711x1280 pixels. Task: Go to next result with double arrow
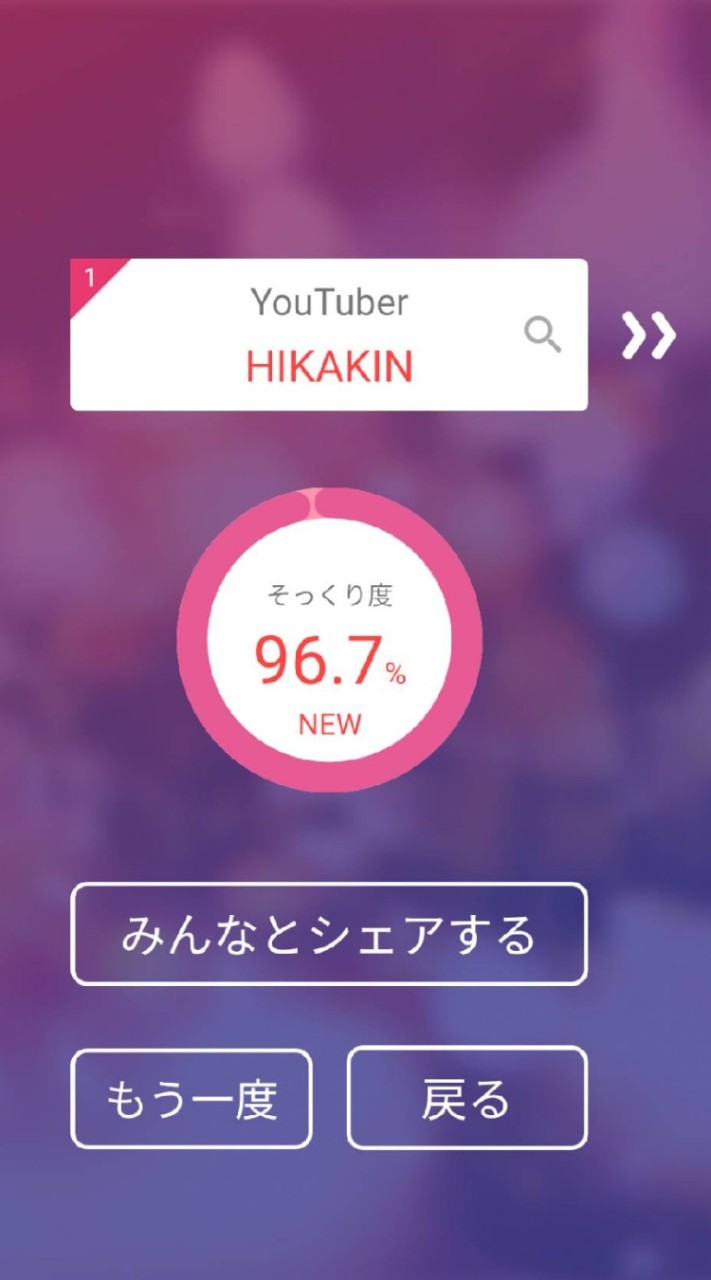point(648,336)
